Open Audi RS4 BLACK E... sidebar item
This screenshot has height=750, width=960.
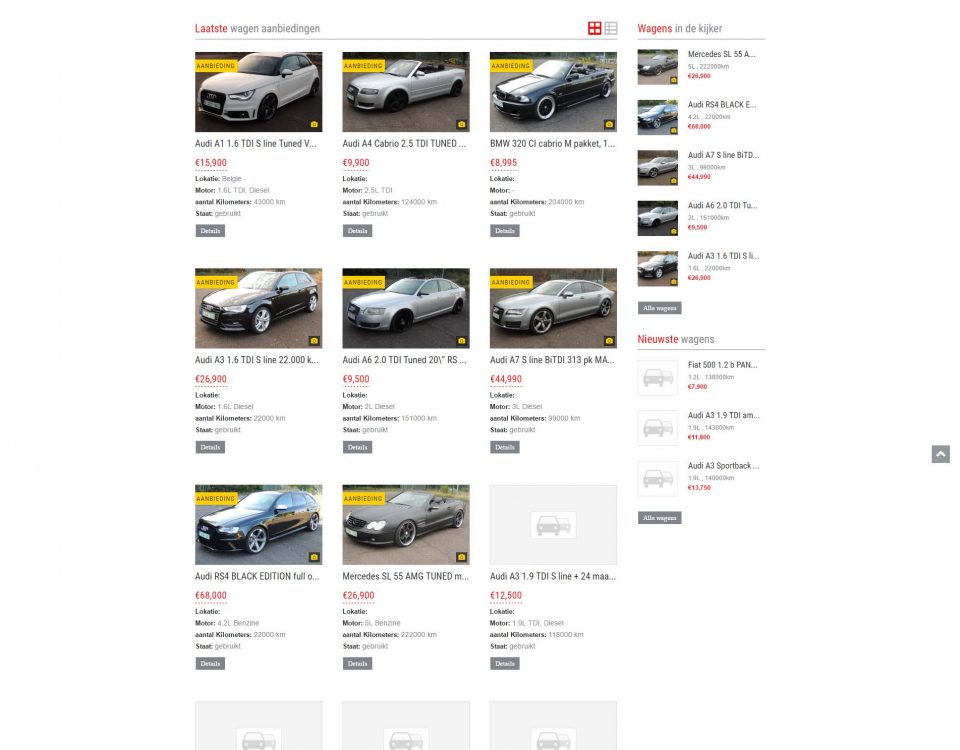coord(722,105)
